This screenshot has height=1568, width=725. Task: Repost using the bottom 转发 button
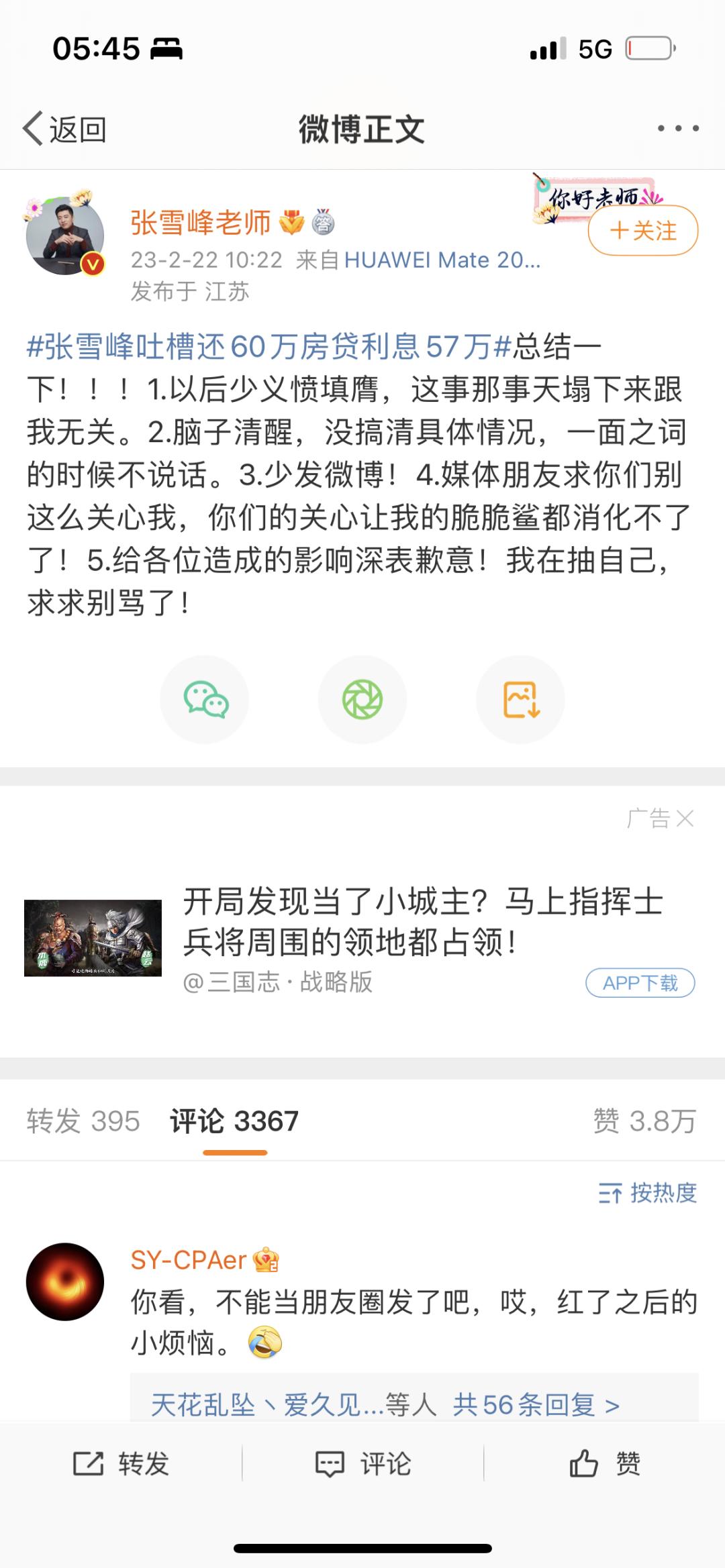(121, 1463)
